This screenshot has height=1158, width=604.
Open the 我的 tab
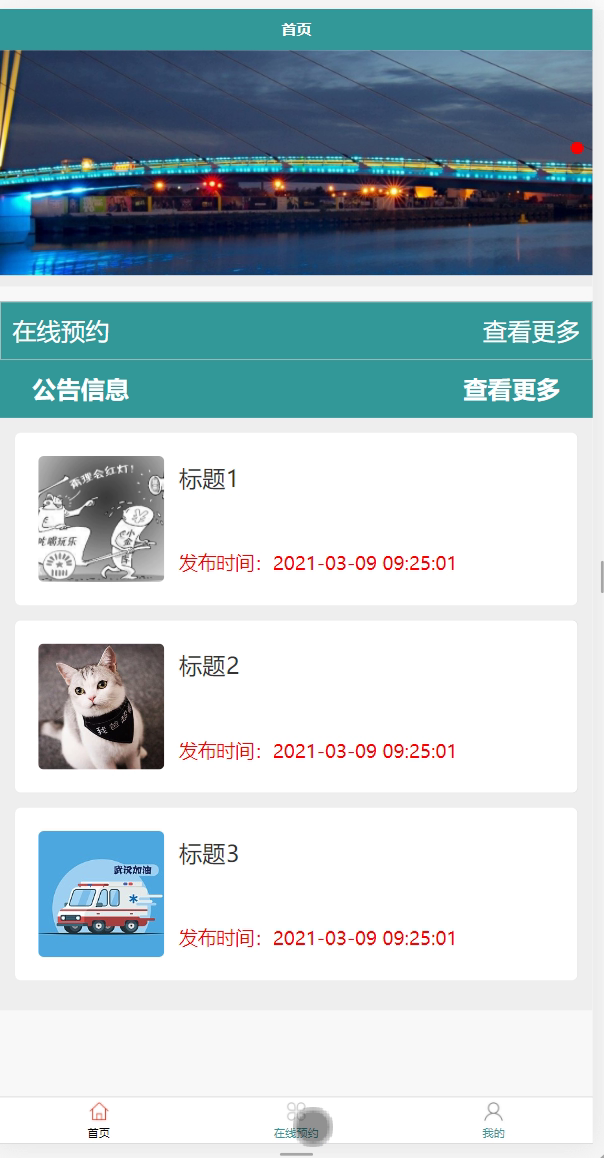(493, 1120)
